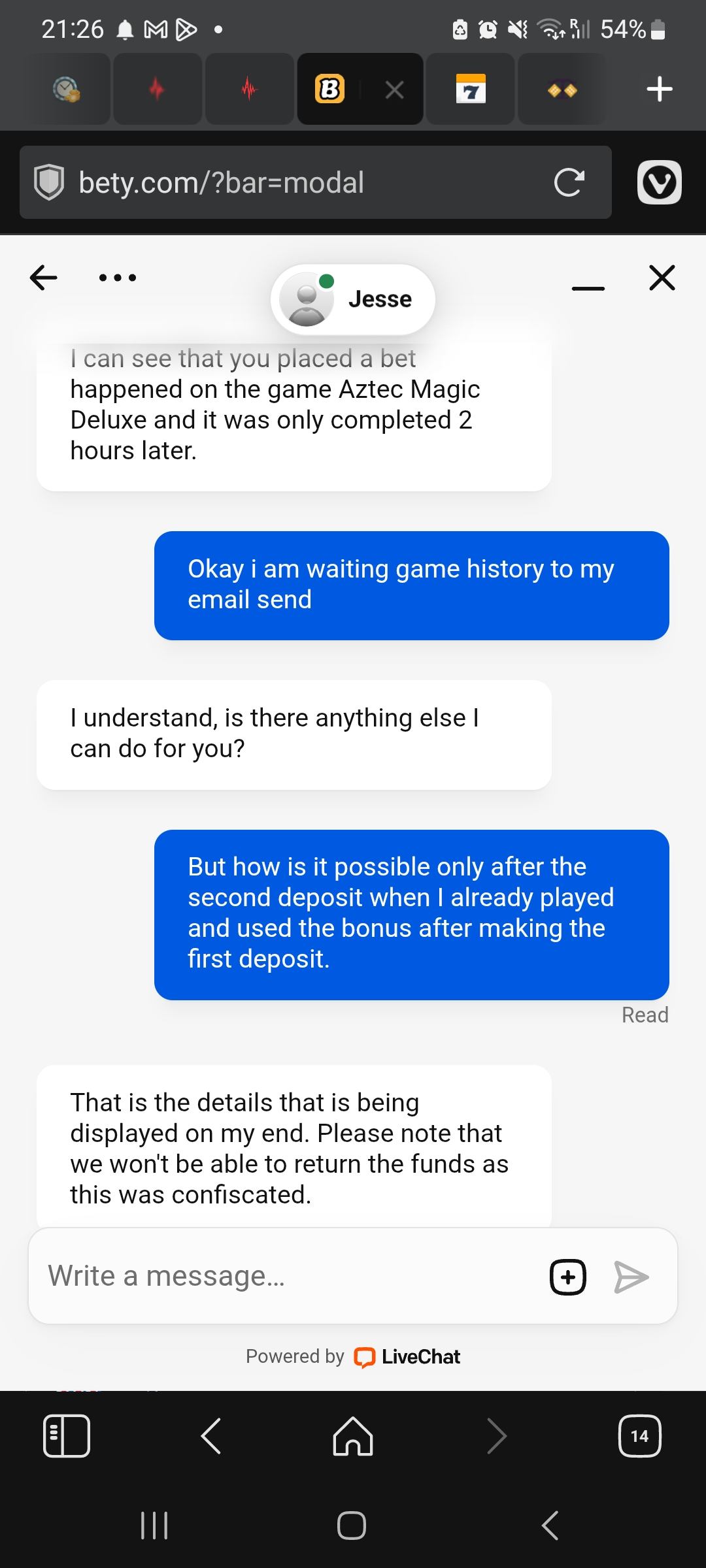Image resolution: width=706 pixels, height=1568 pixels.
Task: Close the live chat window
Action: 662,278
